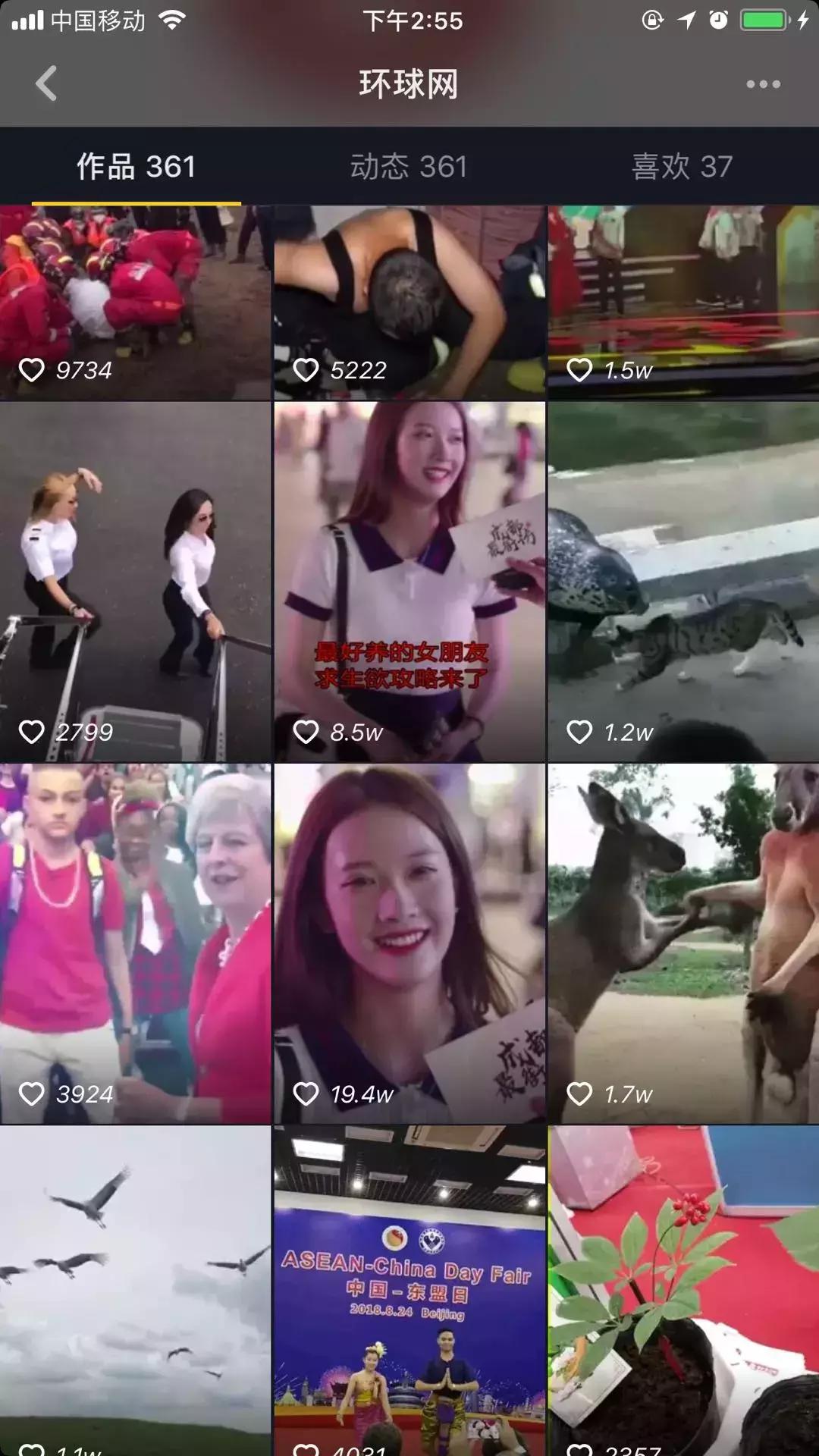The height and width of the screenshot is (1456, 819).
Task: Open the potted plant with red berries video
Action: coord(682,1289)
